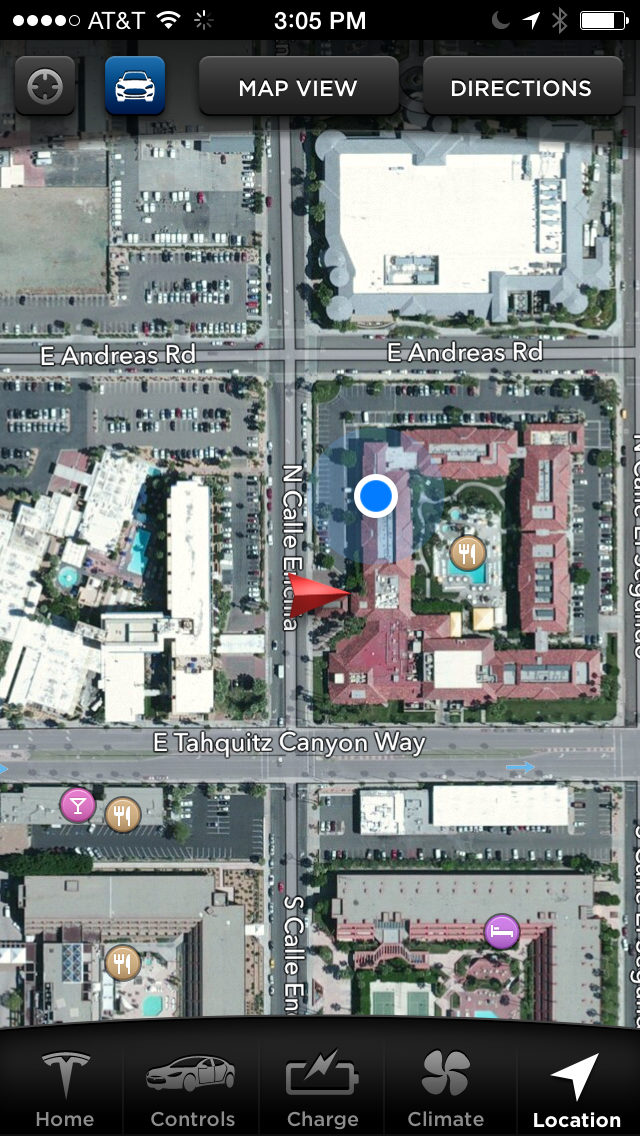Tap the purple hotel bed map pin
This screenshot has height=1136, width=640.
[502, 932]
